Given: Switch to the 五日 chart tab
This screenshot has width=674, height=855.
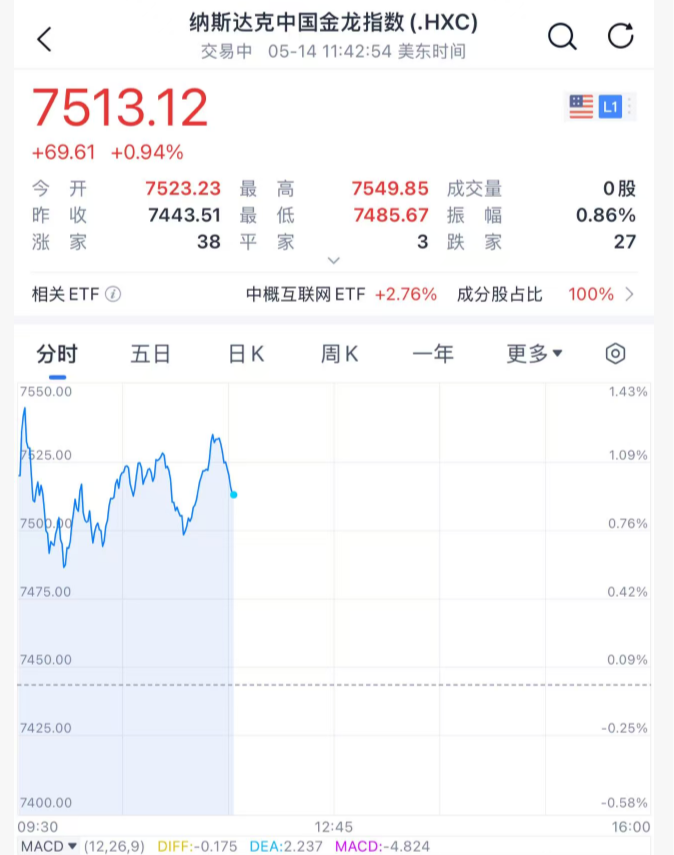Looking at the screenshot, I should [150, 354].
